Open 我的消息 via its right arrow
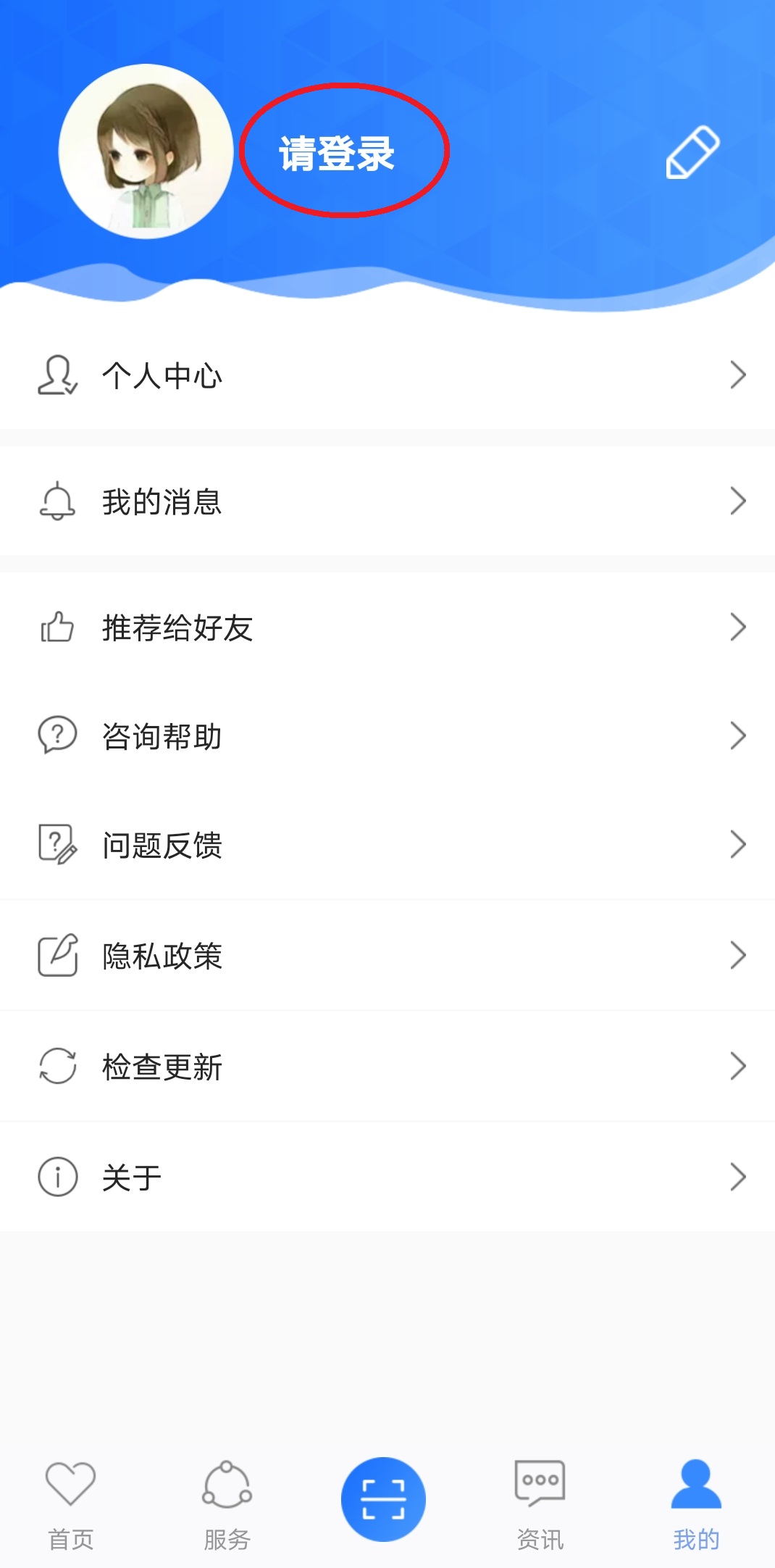This screenshot has height=1568, width=775. pyautogui.click(x=739, y=501)
